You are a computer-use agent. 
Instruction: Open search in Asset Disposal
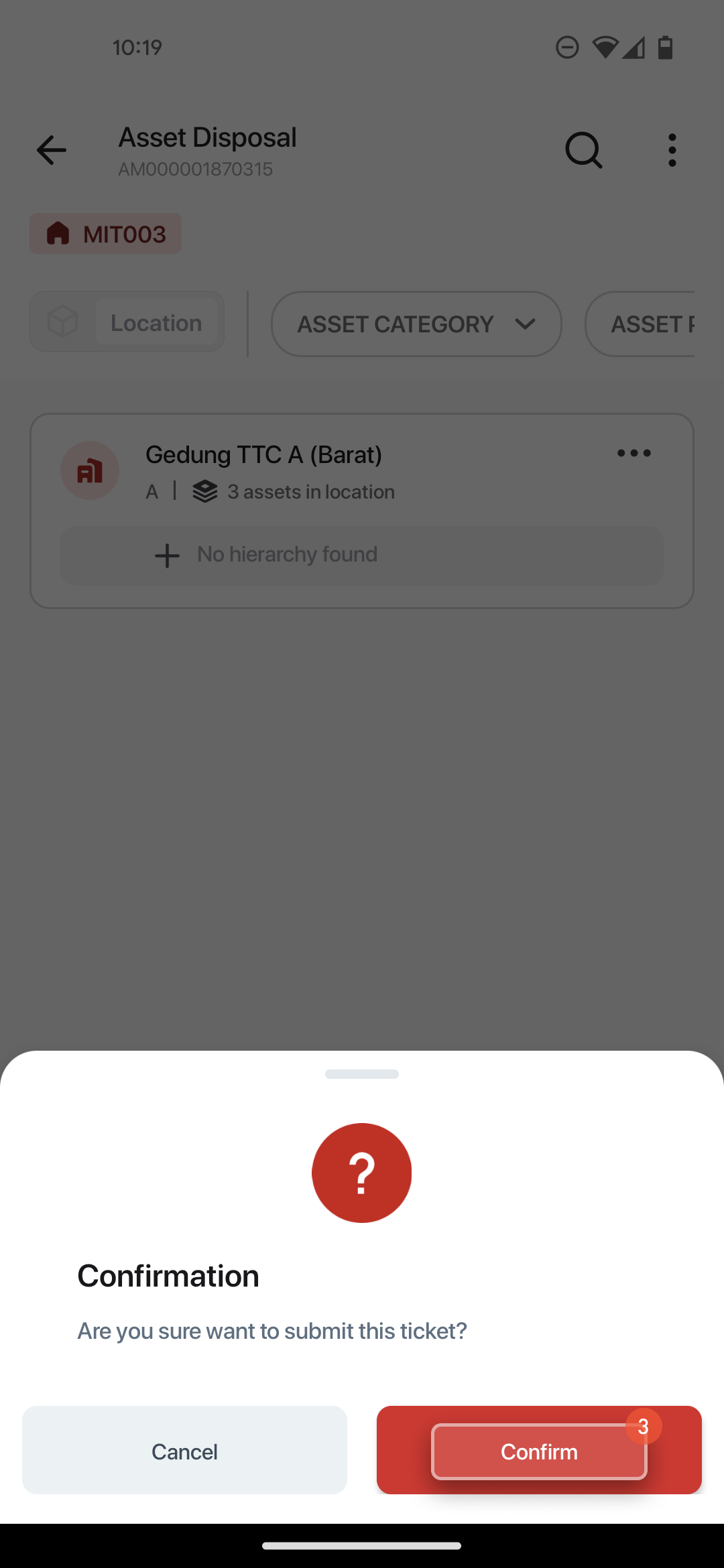point(584,150)
